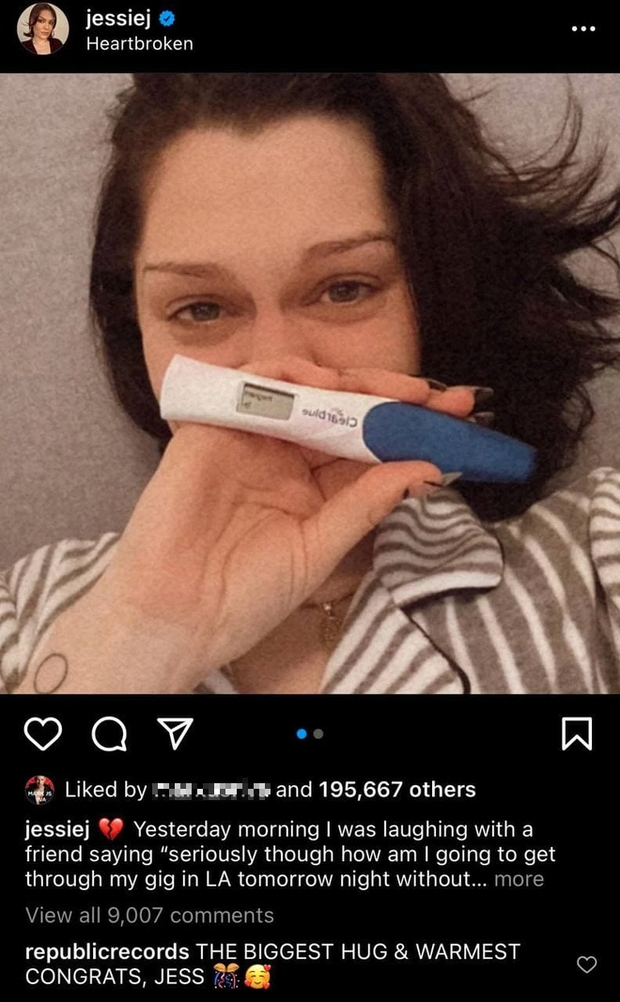Open republicrecords' profile from the comment
The image size is (620, 1002).
click(x=106, y=950)
